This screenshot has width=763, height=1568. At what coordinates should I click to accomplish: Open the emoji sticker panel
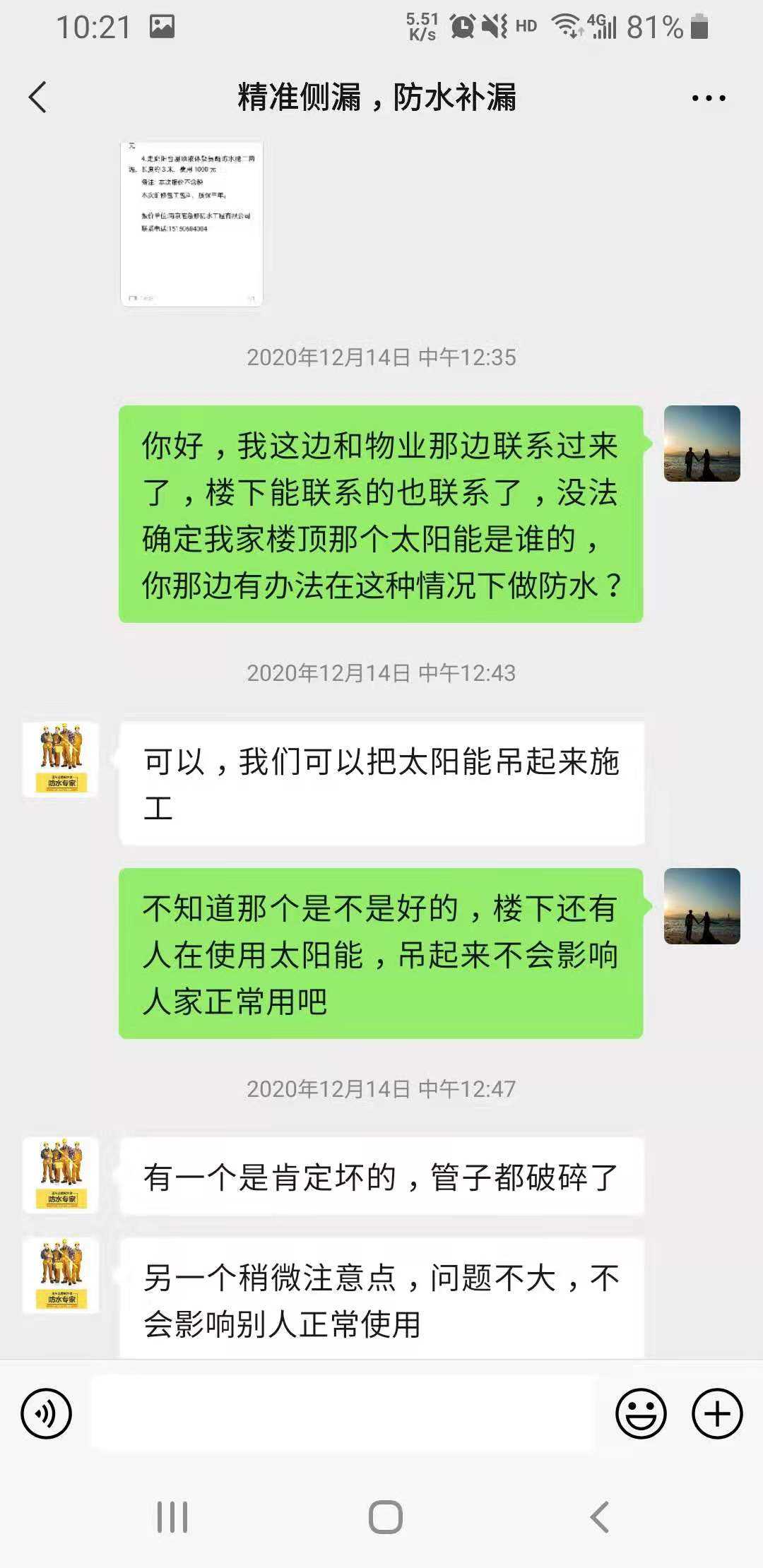pos(641,1413)
